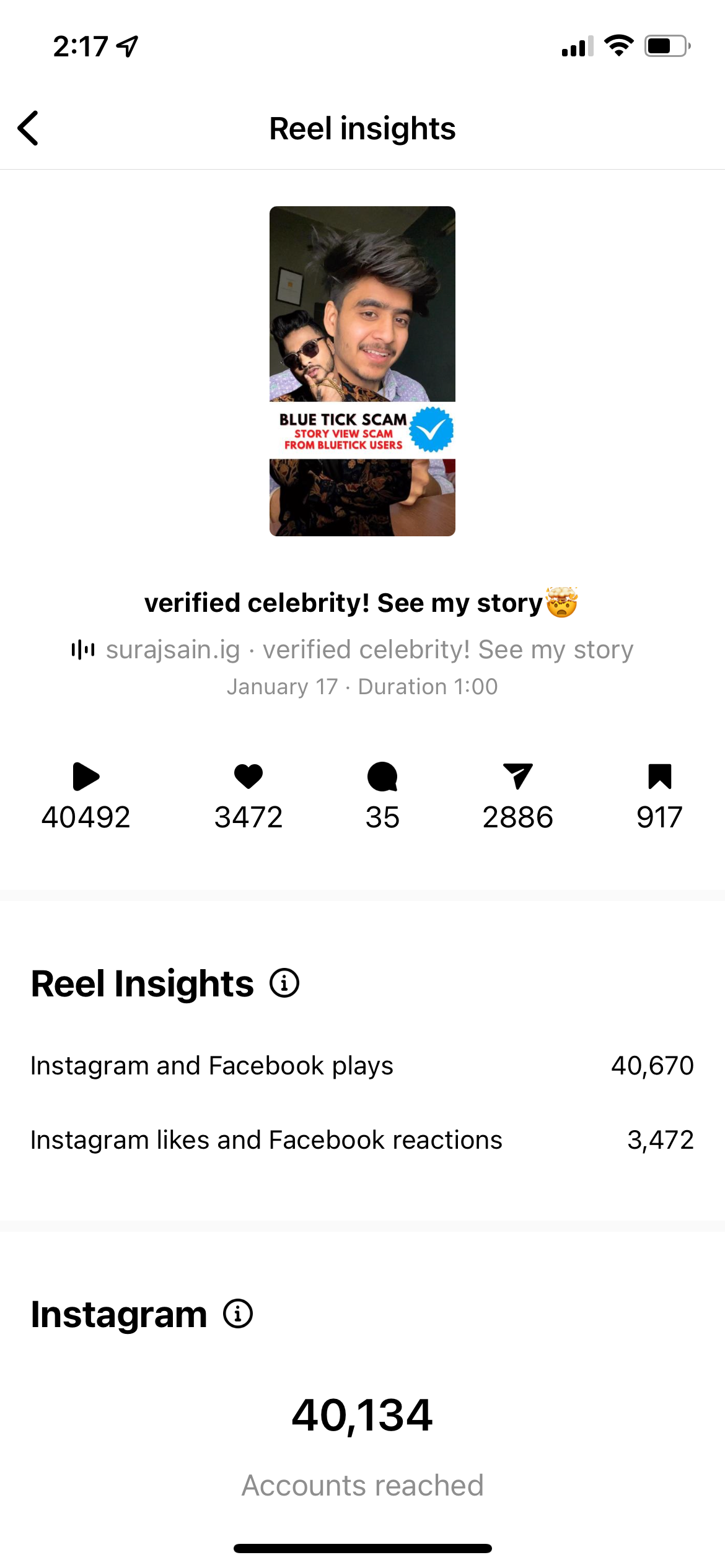Image resolution: width=725 pixels, height=1568 pixels.
Task: Open the info icon next to Instagram
Action: coord(238,1314)
